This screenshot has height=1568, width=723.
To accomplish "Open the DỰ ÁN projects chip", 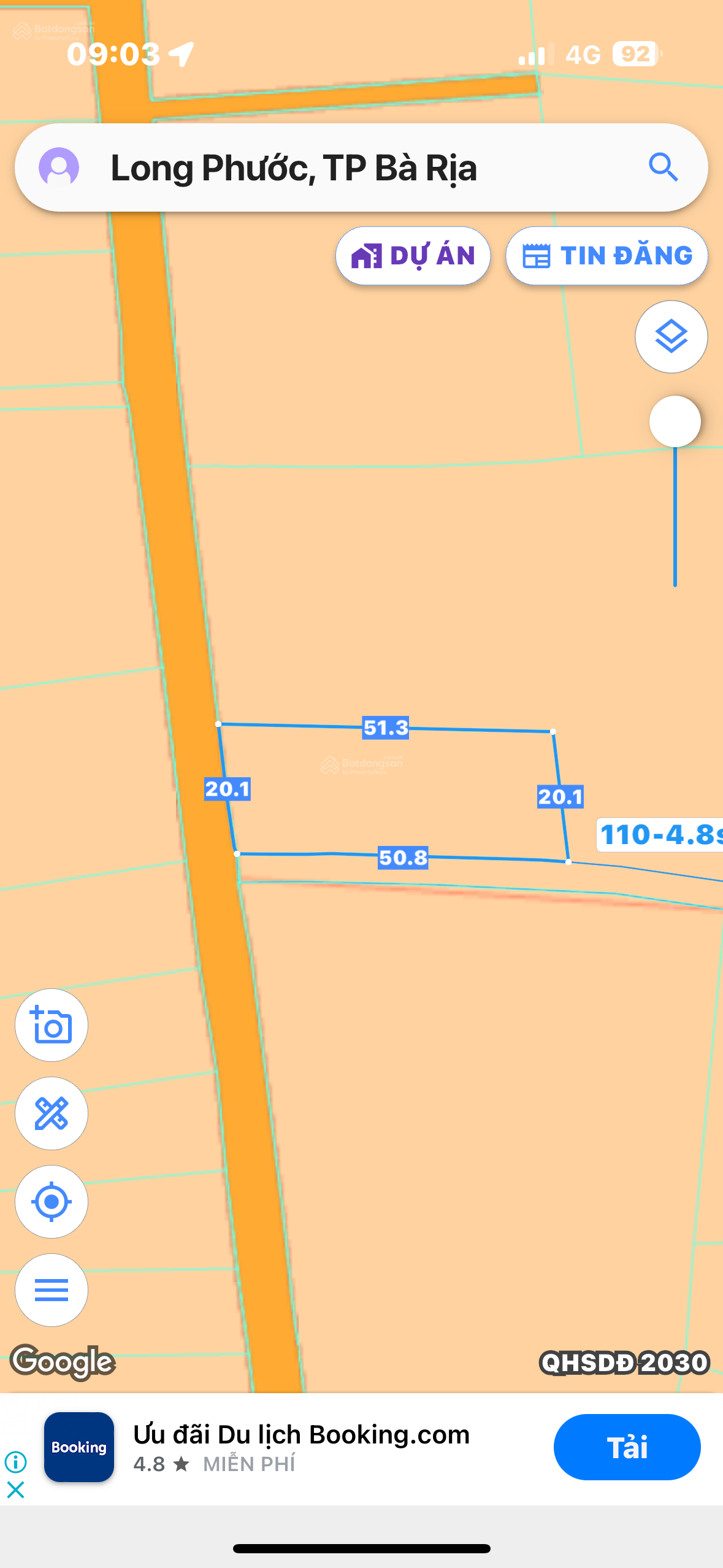I will click(413, 256).
